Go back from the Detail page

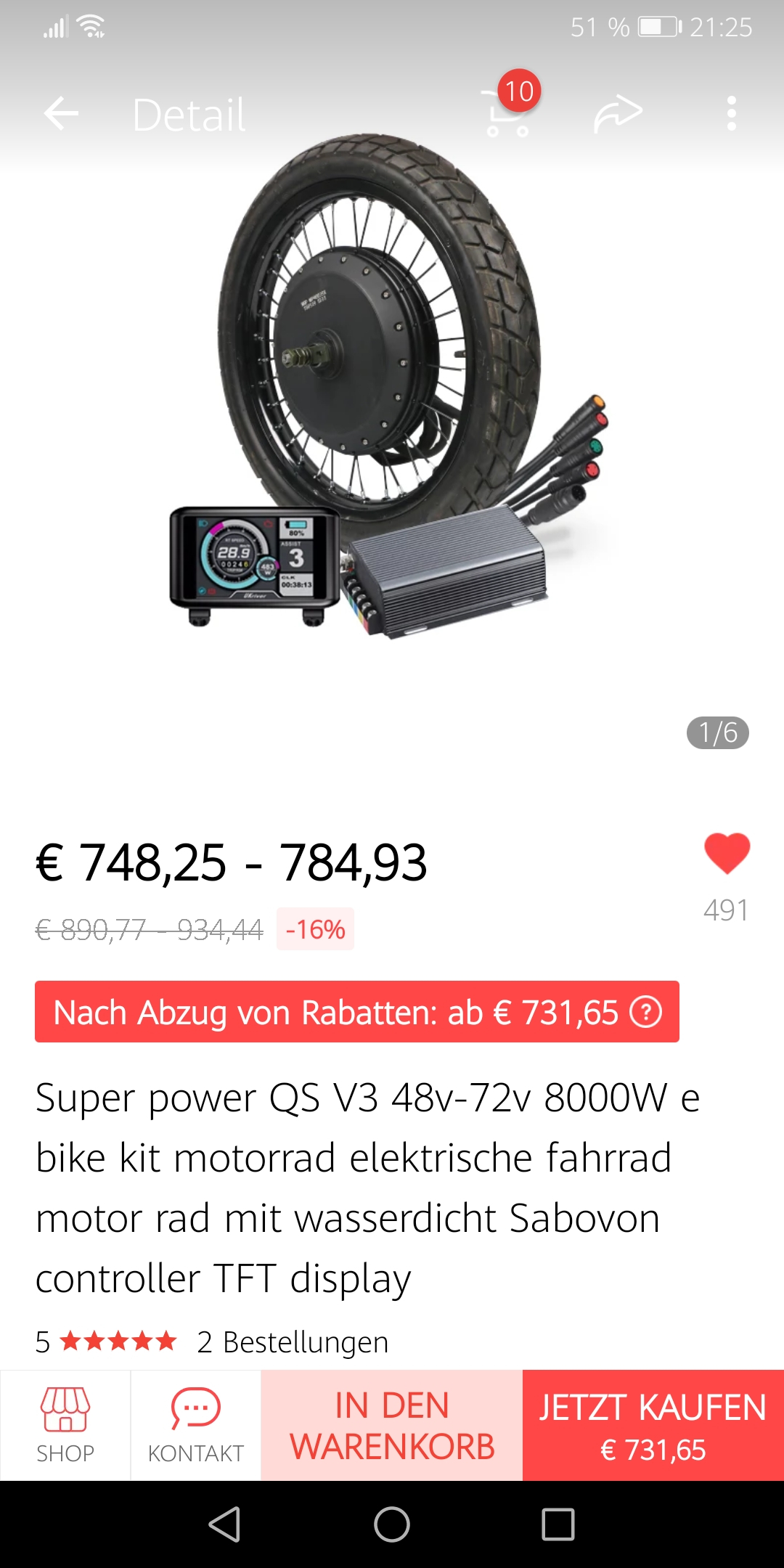click(61, 113)
